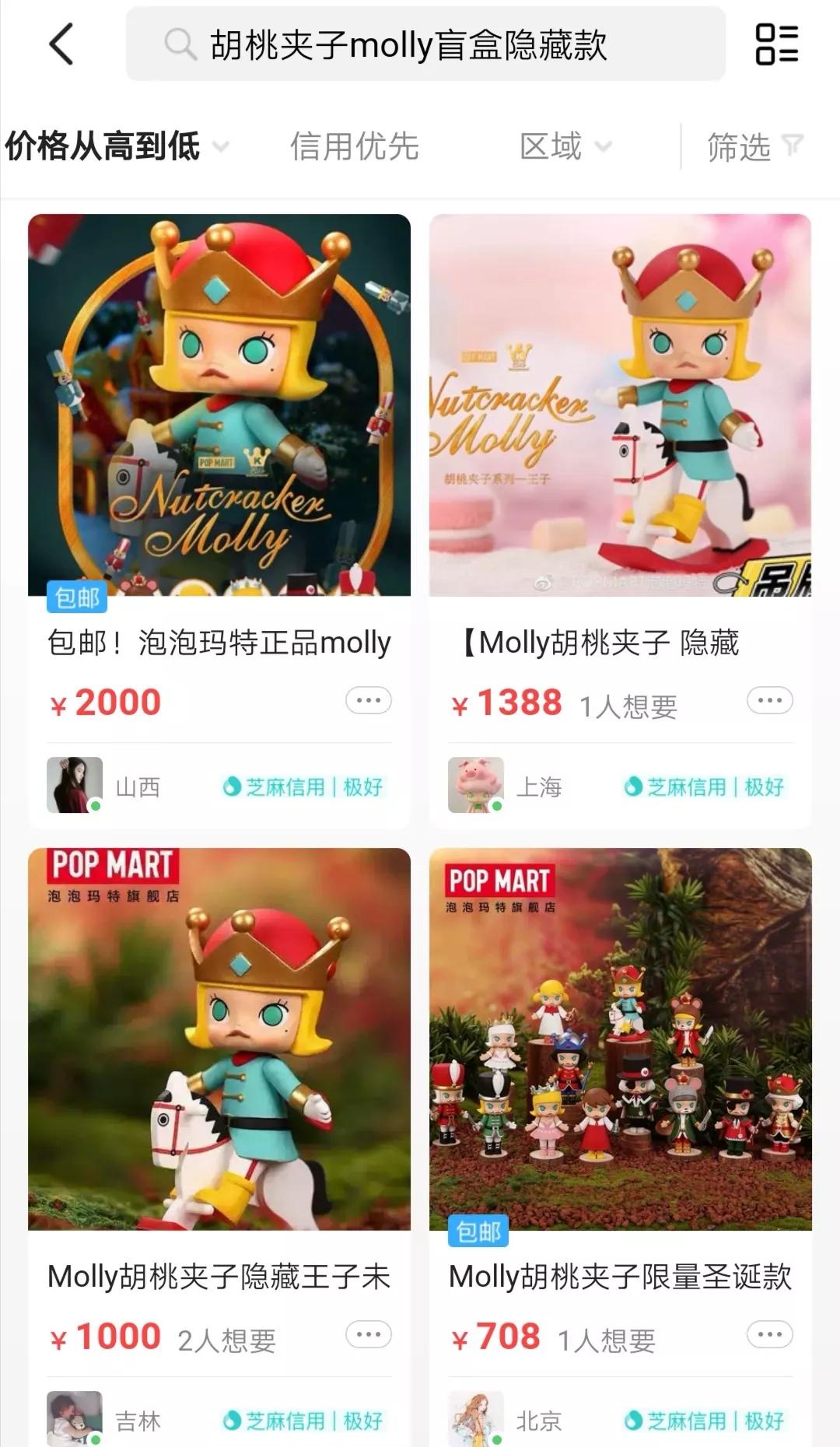Open the ¥2000 Nutcracker Molly listing
The height and width of the screenshot is (1447, 840).
point(219,405)
